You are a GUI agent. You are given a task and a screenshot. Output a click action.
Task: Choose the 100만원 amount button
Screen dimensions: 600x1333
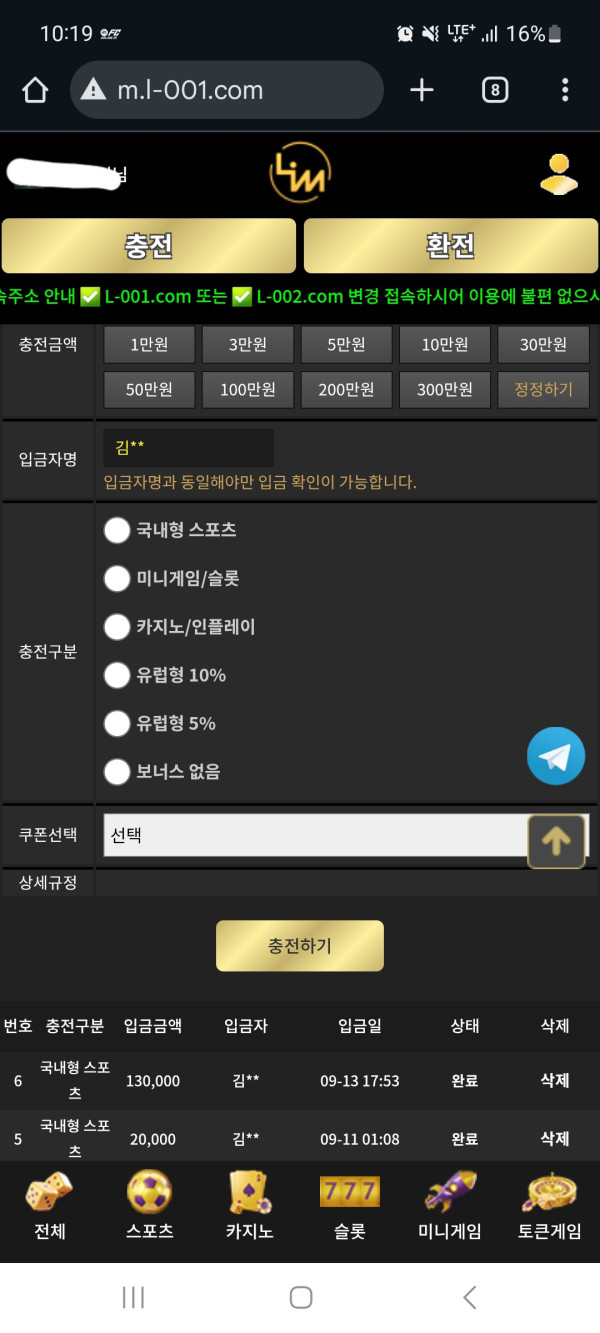coord(248,389)
